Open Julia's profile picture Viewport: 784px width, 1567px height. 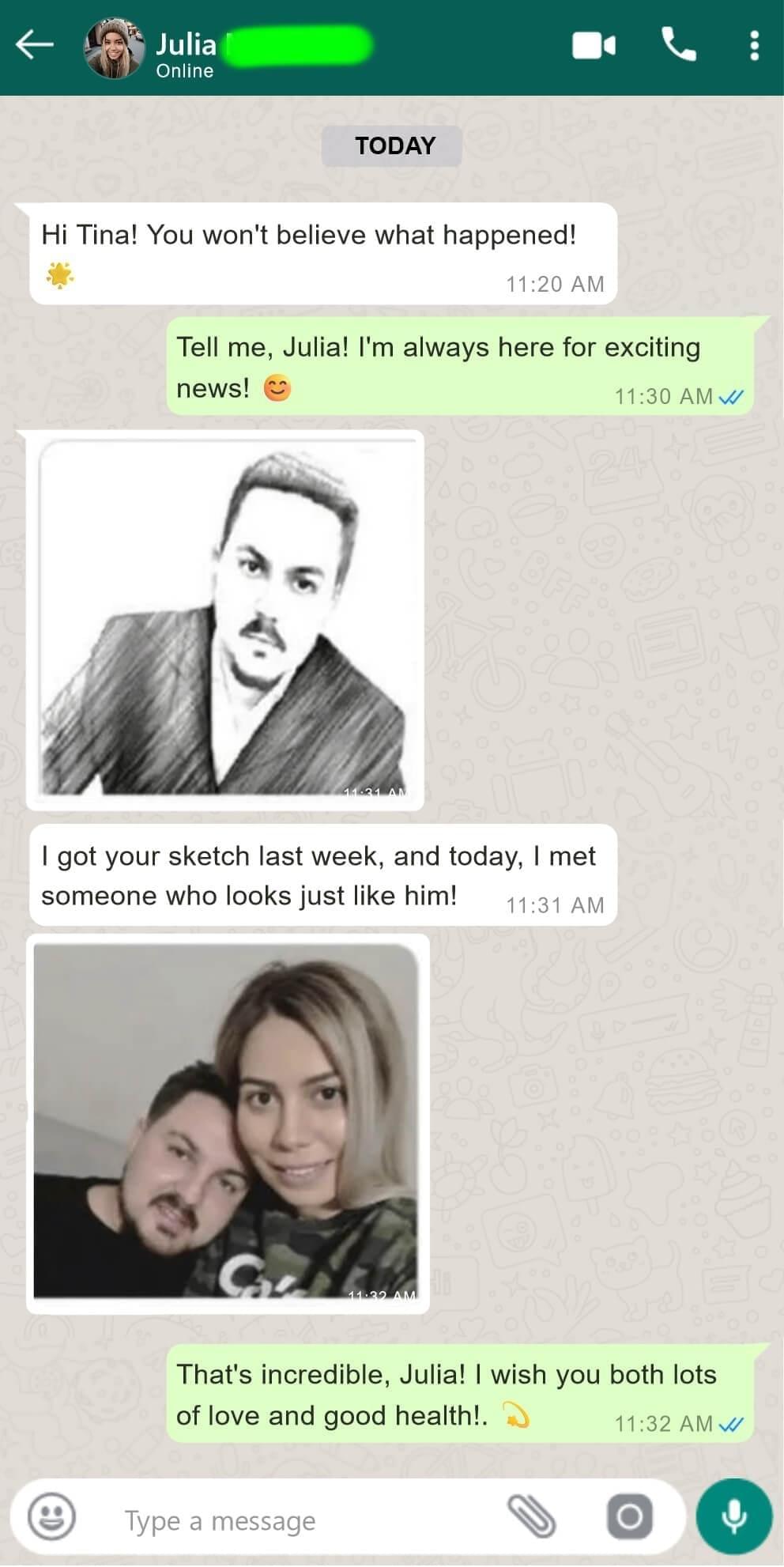point(115,48)
